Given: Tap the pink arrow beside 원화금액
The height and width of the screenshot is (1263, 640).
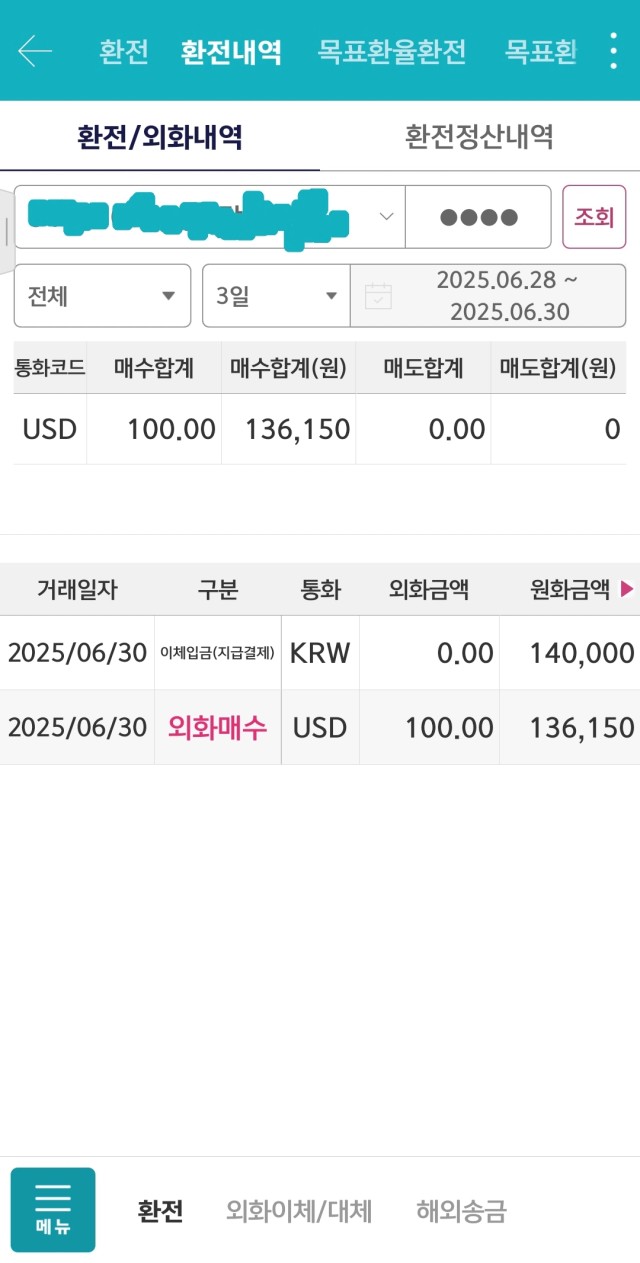Looking at the screenshot, I should click(x=627, y=590).
